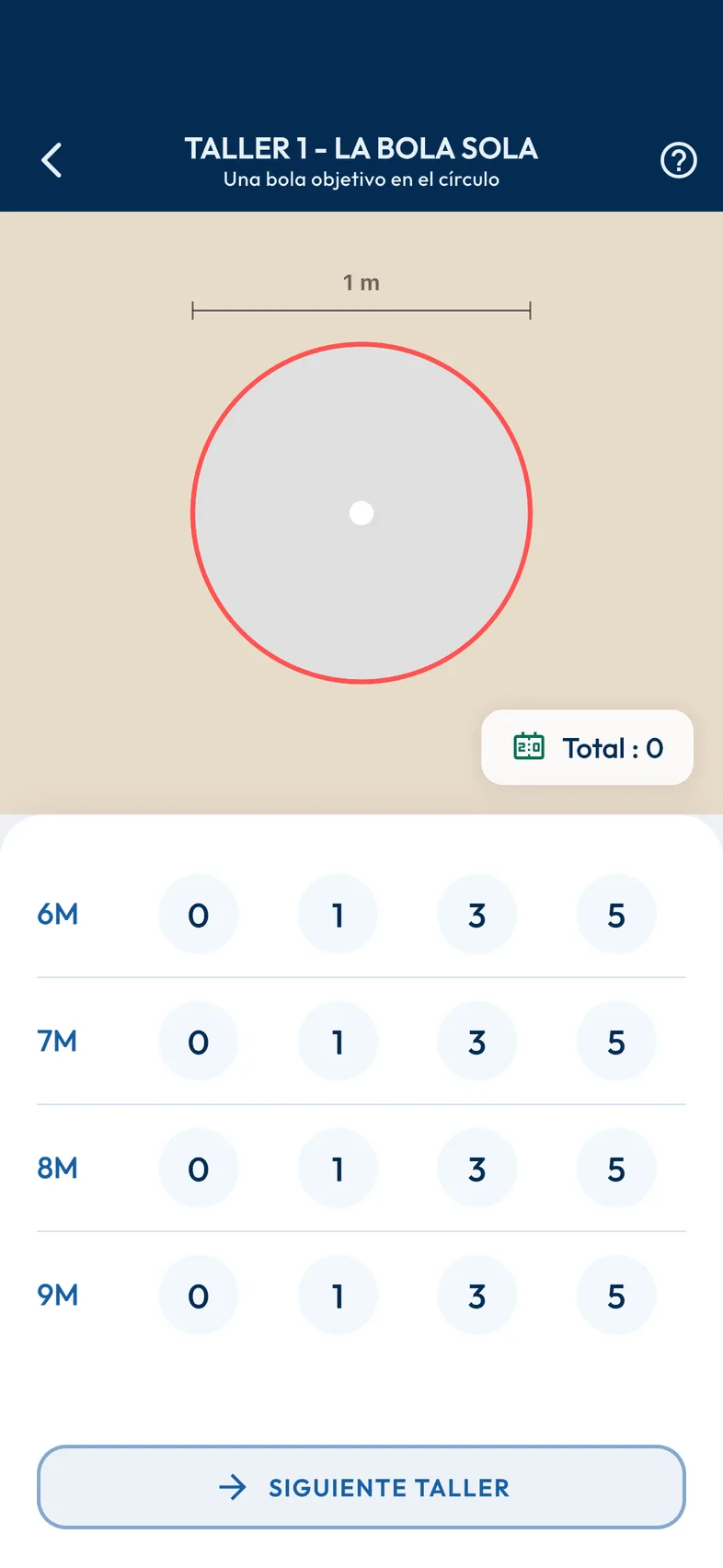This screenshot has width=723, height=1568.
Task: Tap score 1 in the 9M row
Action: pyautogui.click(x=338, y=1296)
